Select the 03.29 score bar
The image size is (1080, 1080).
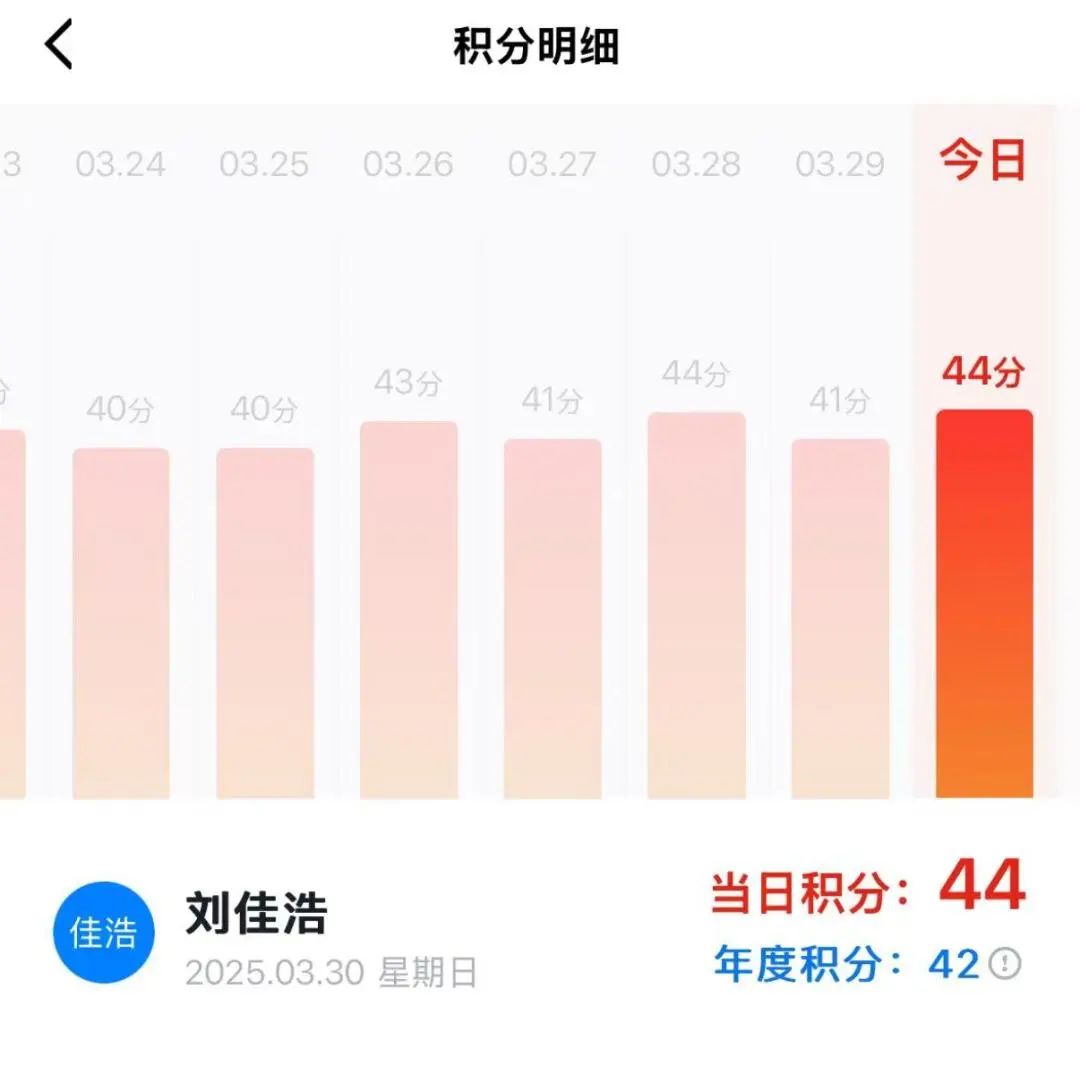point(840,618)
